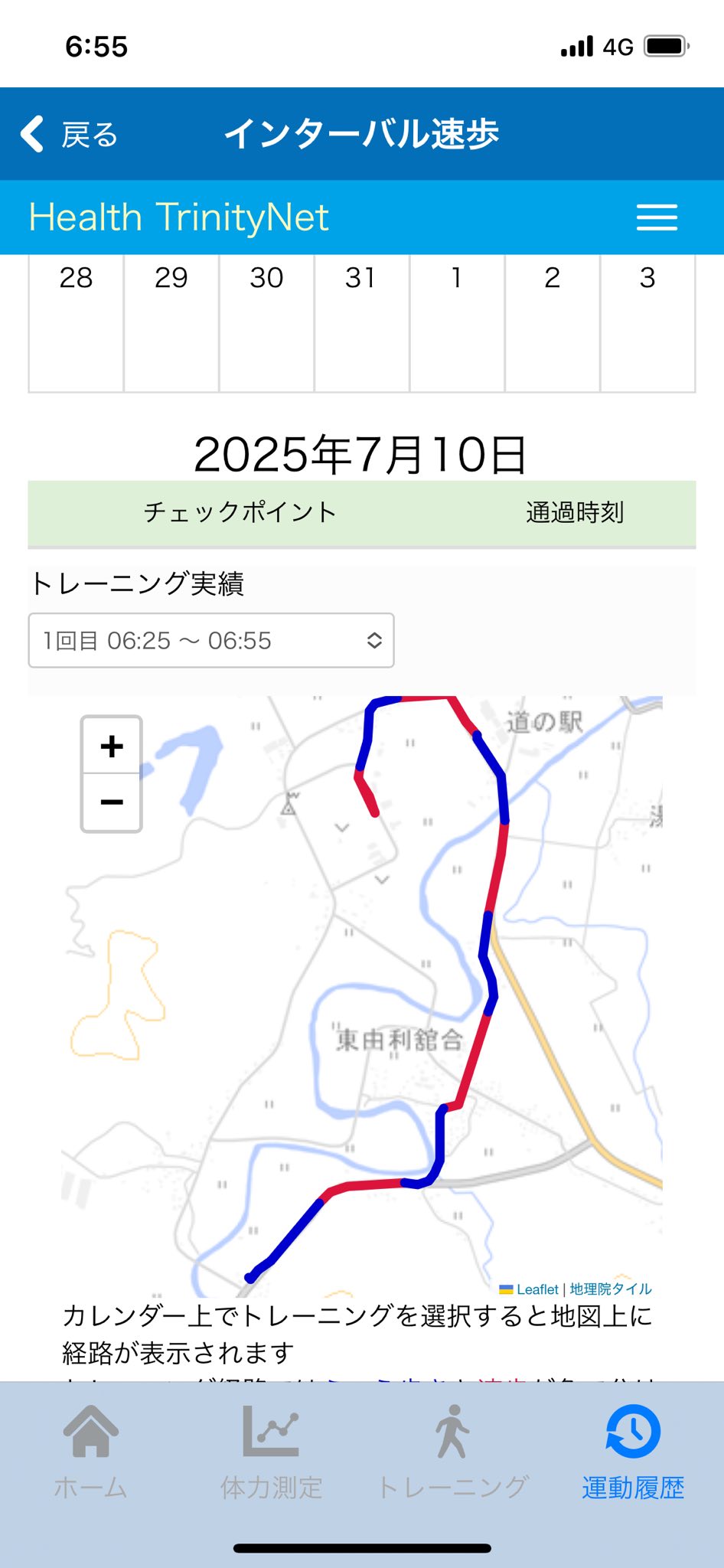Open the 地理院タイル link
The width and height of the screenshot is (724, 1568).
click(x=611, y=1289)
